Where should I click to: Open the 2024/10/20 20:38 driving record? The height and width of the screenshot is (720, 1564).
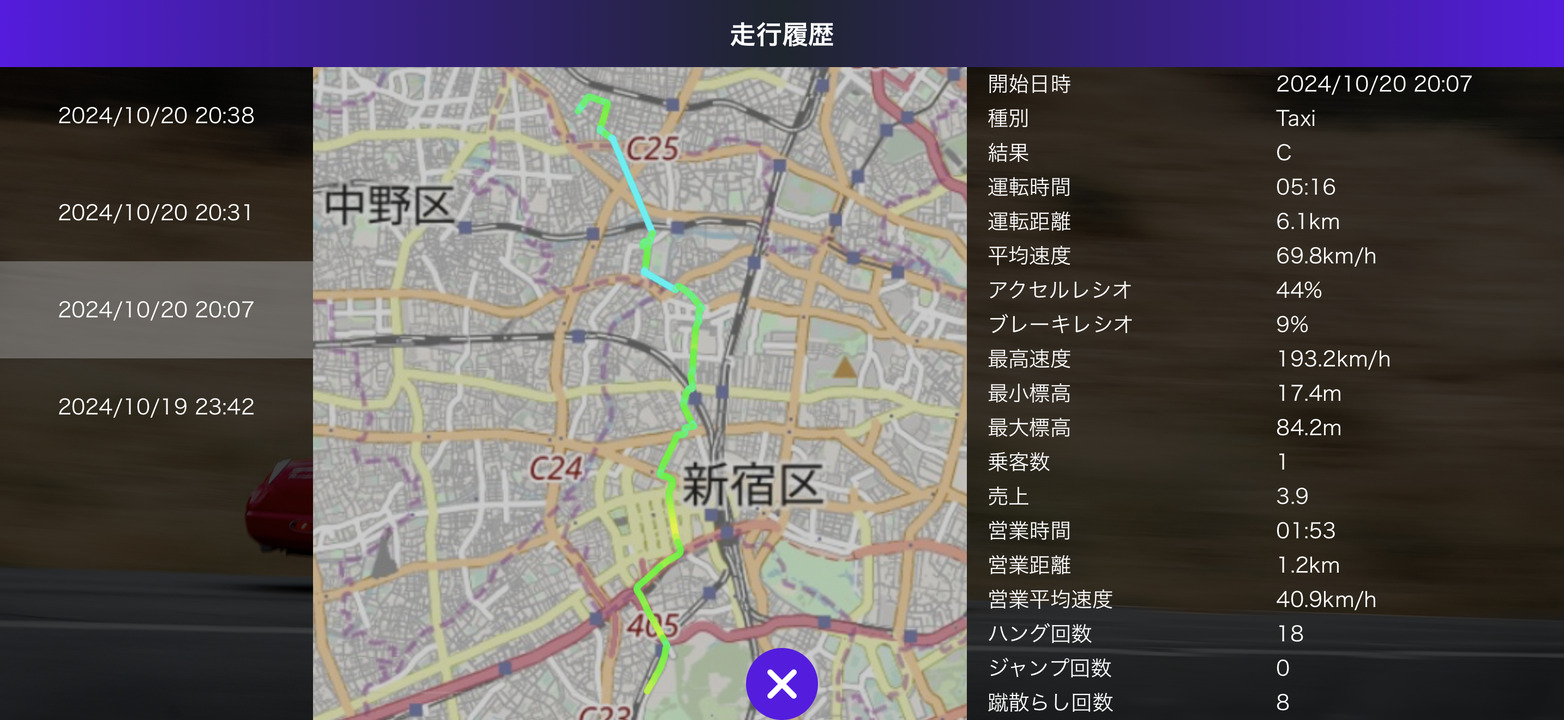156,116
